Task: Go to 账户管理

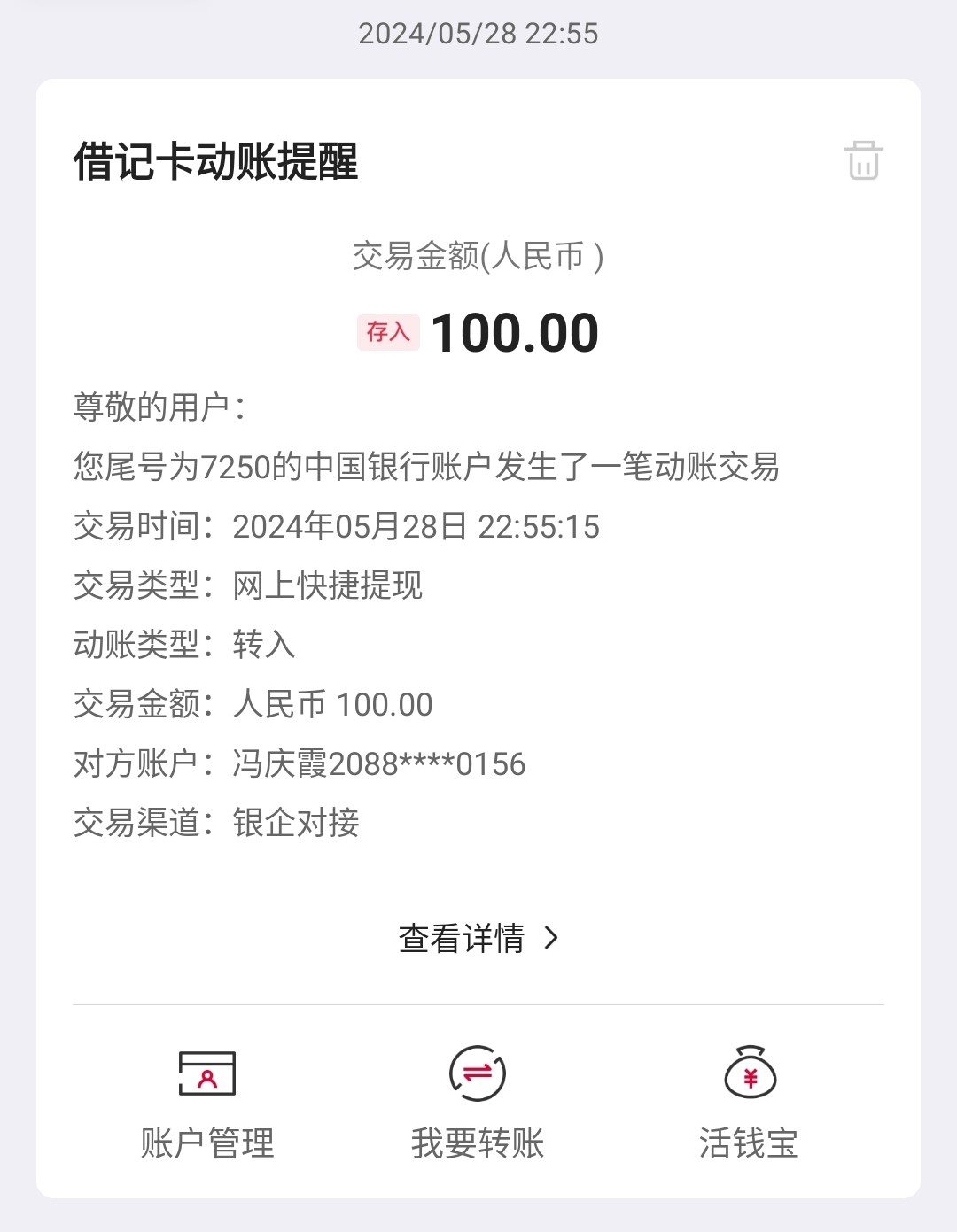Action: click(x=207, y=1104)
